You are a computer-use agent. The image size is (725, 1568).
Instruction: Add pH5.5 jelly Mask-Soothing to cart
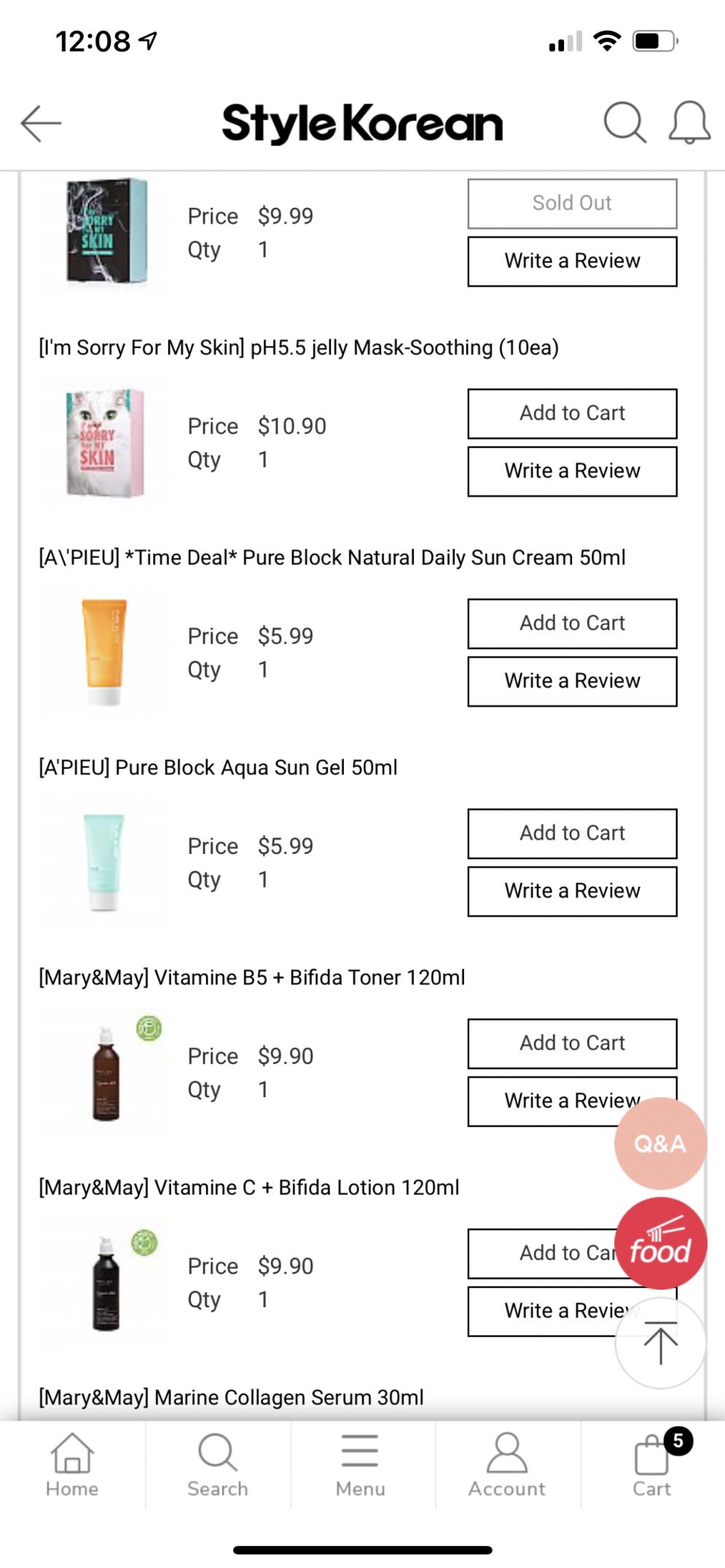(x=572, y=414)
